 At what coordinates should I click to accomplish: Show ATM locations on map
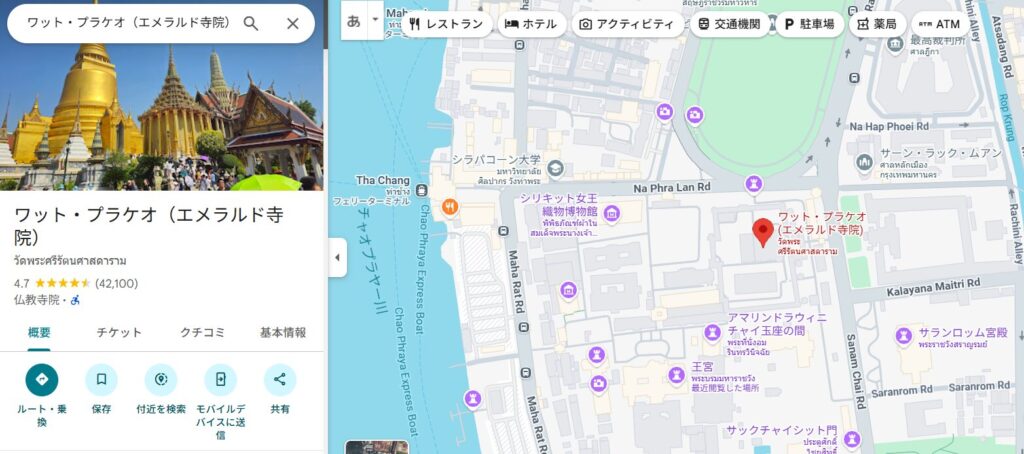[x=939, y=24]
